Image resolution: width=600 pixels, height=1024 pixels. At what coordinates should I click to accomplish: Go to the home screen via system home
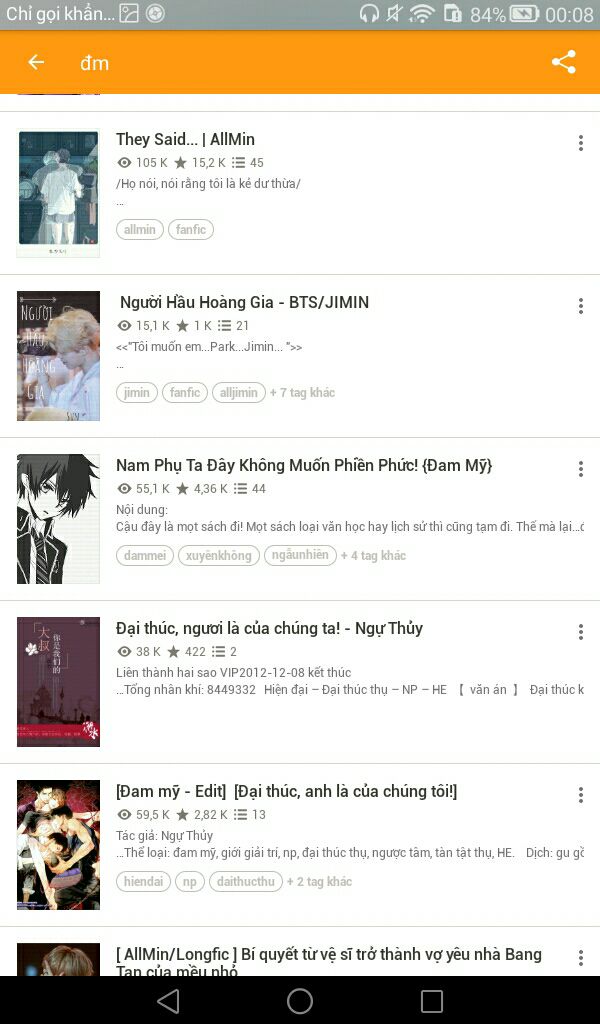click(x=300, y=1000)
